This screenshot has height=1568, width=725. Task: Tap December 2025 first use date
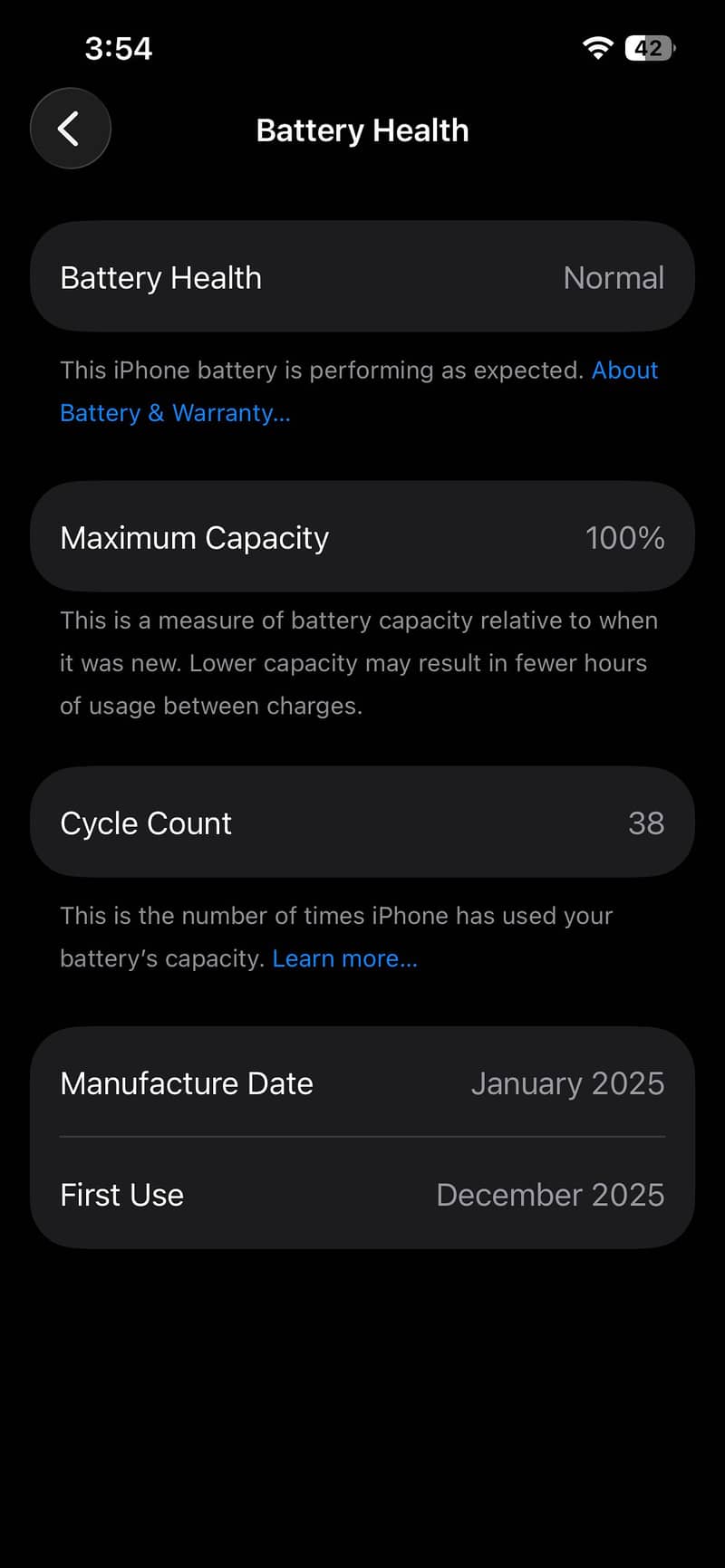point(550,1195)
